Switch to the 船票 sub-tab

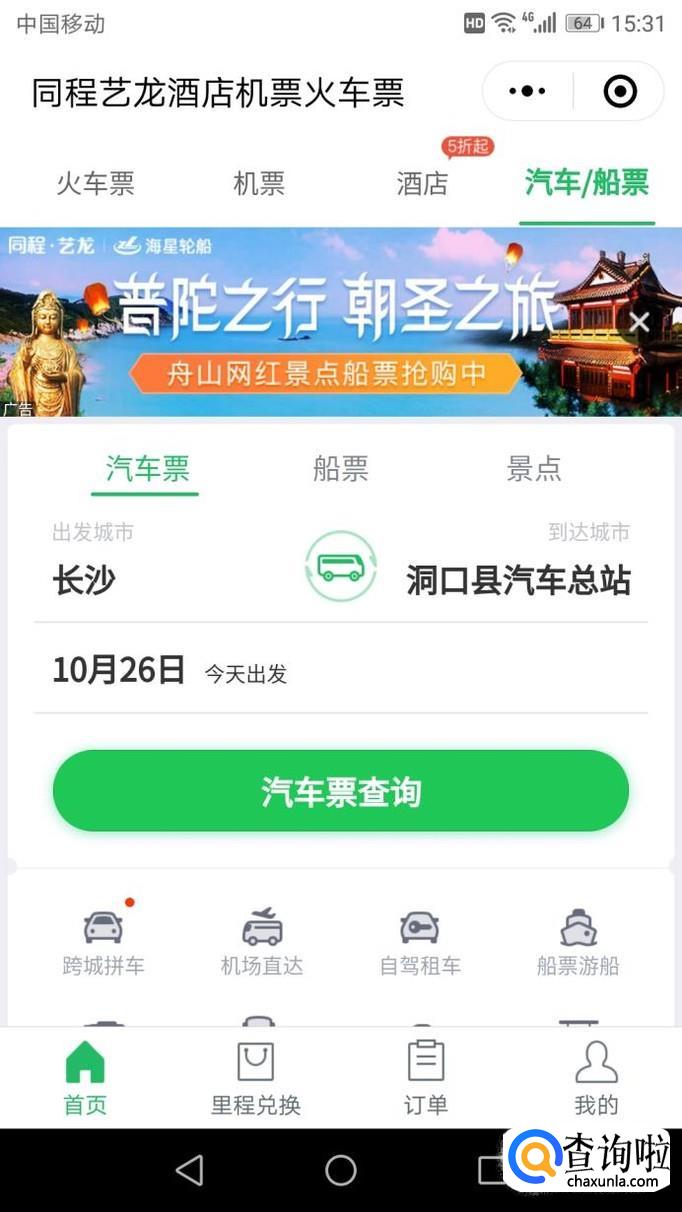coord(340,469)
